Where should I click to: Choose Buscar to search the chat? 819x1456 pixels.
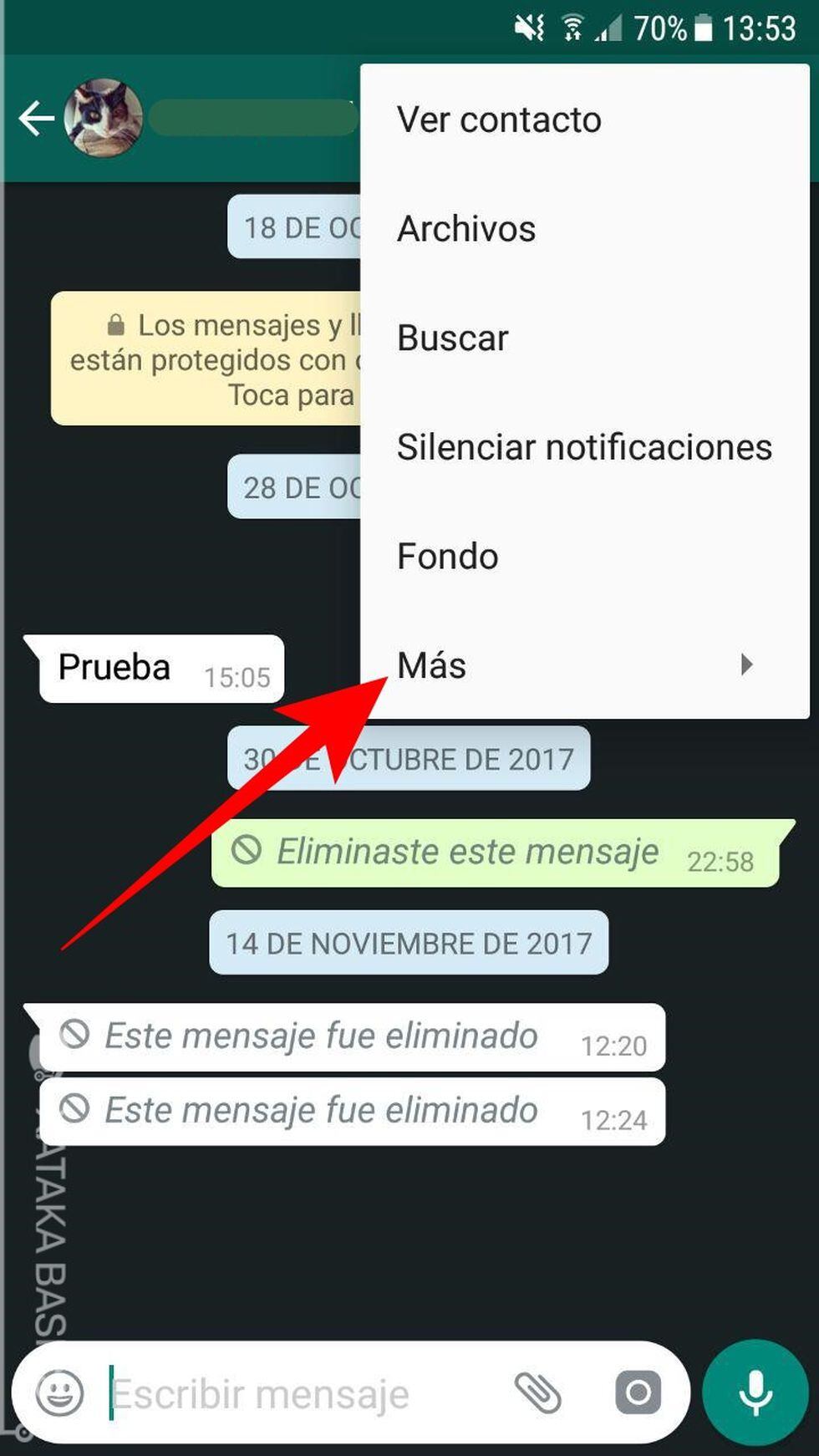[453, 339]
